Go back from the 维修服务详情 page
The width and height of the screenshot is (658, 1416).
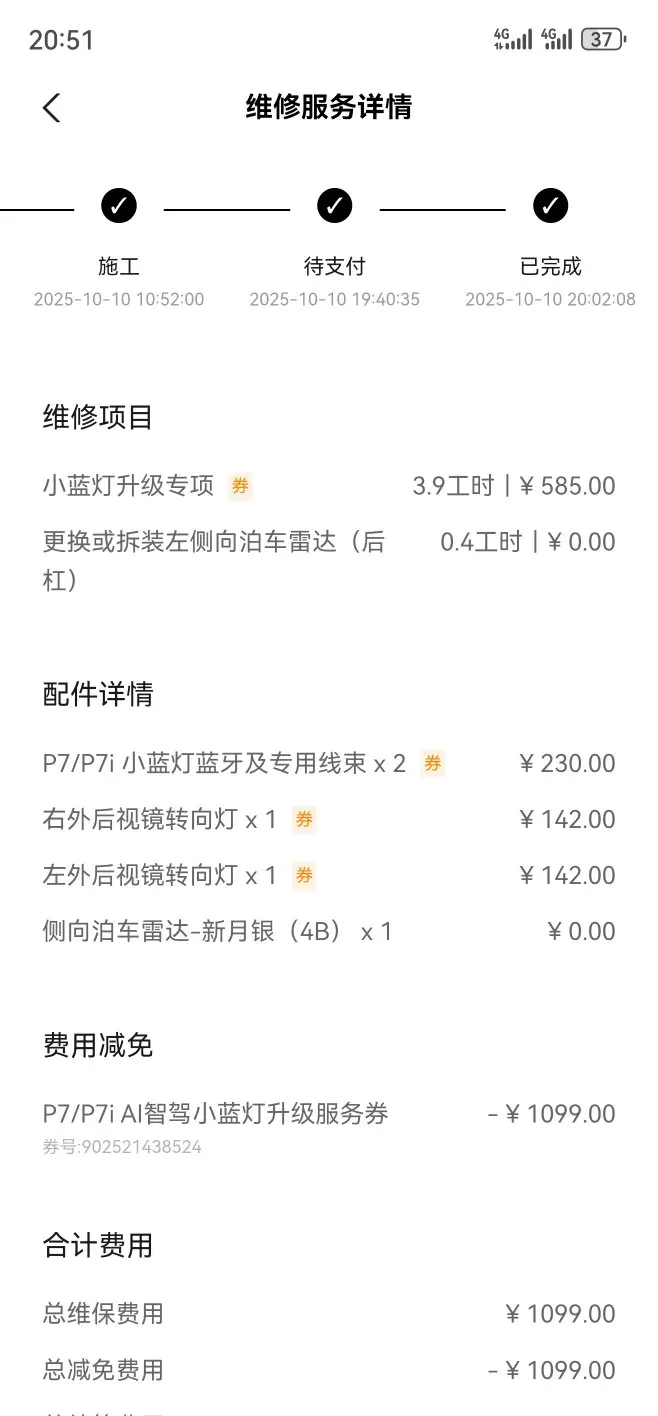(52, 108)
